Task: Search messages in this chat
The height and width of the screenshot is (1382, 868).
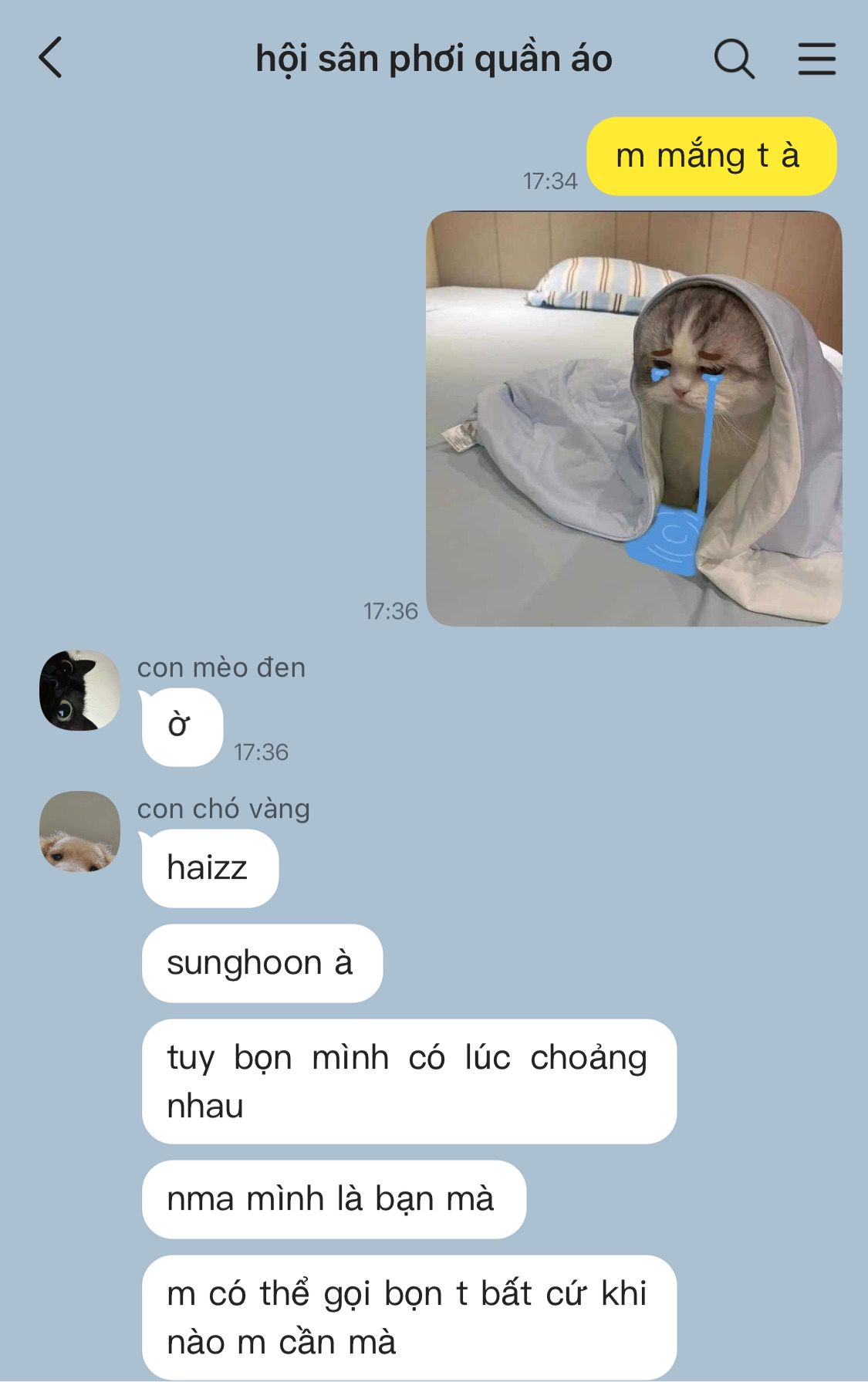Action: pyautogui.click(x=733, y=59)
